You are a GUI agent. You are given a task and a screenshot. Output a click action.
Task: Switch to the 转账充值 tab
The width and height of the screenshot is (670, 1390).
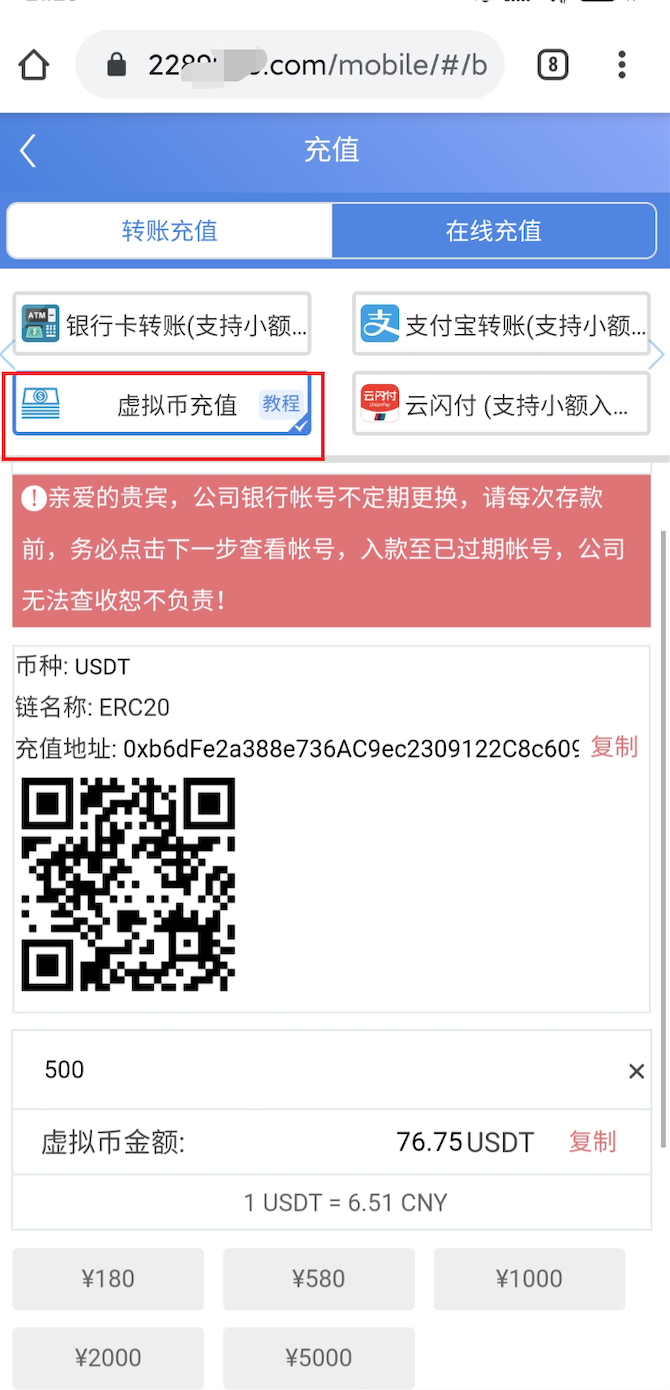pos(170,231)
